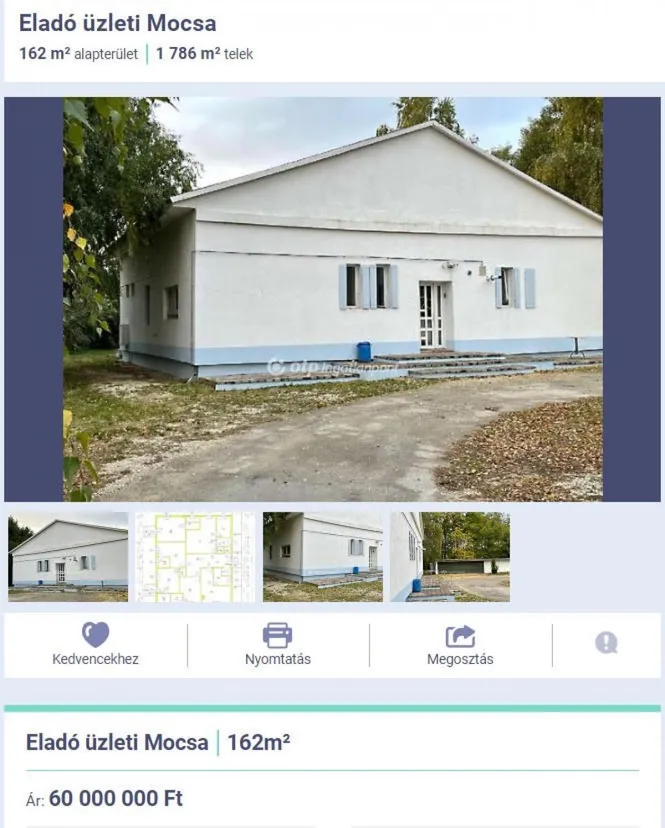View the floor plan thumbnail

click(195, 557)
